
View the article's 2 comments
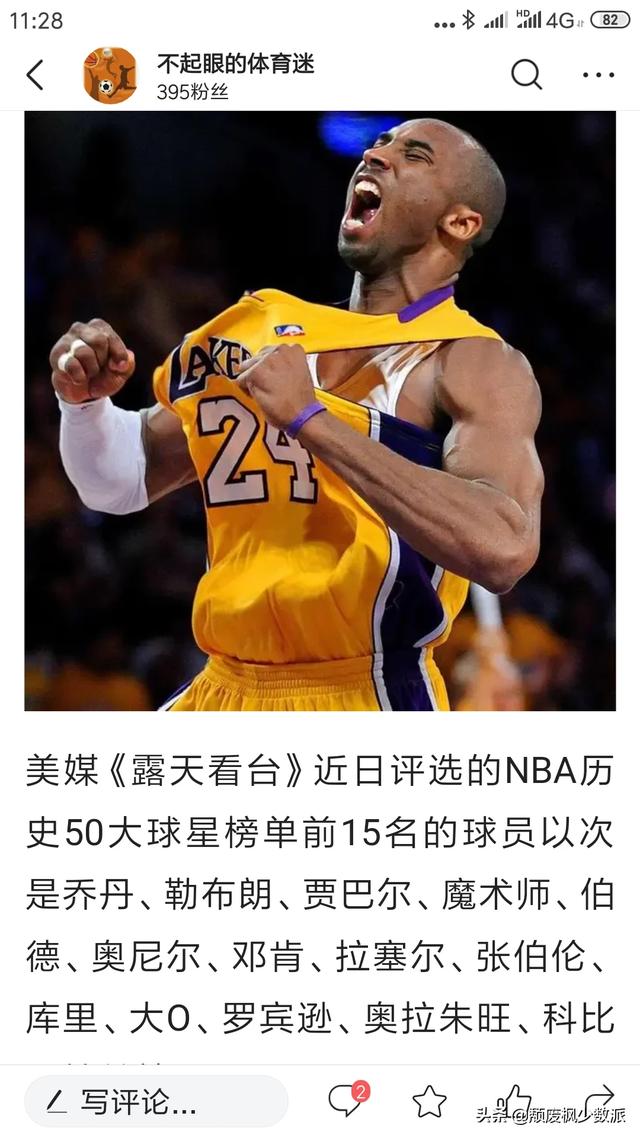pyautogui.click(x=346, y=1100)
